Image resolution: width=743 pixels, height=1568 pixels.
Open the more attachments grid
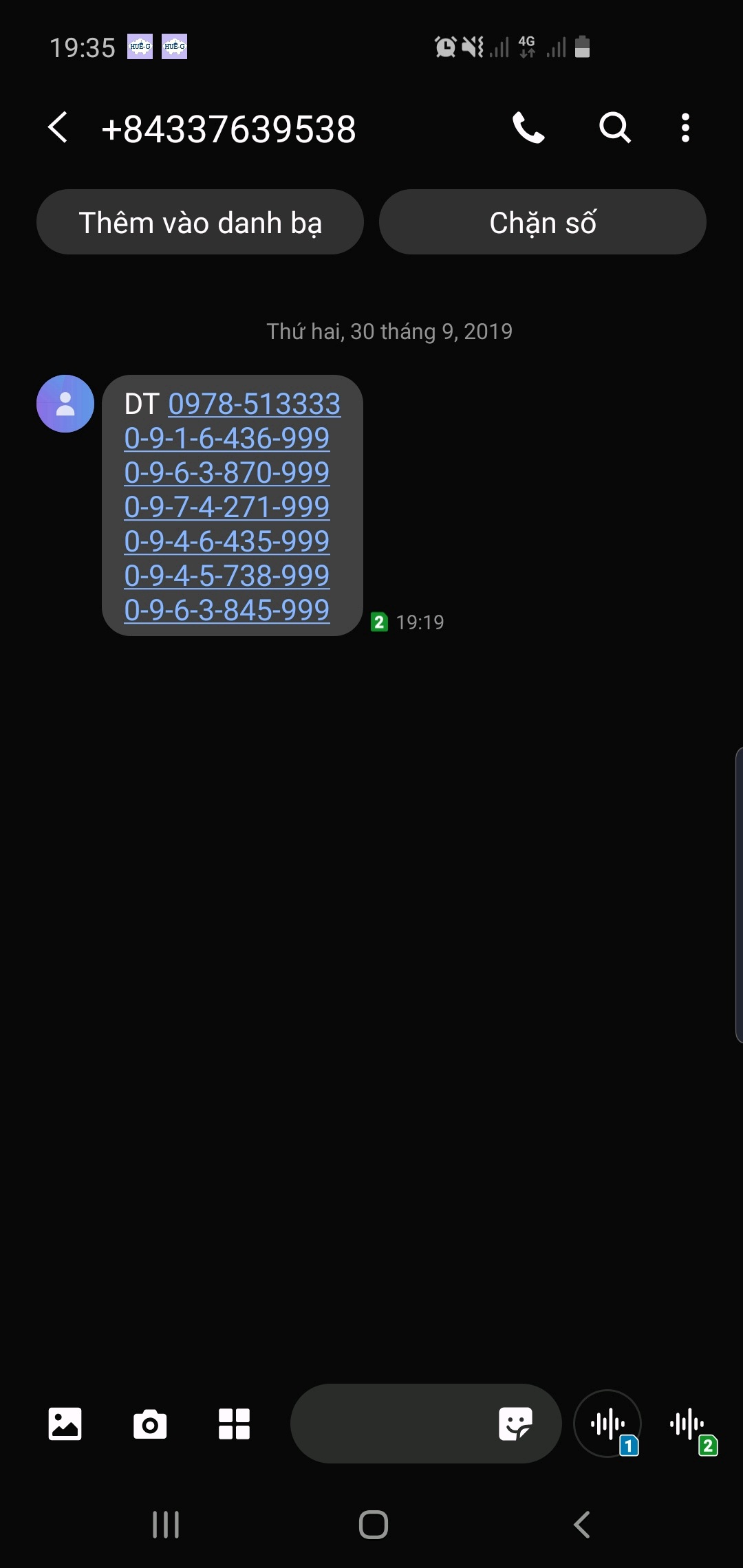point(234,1424)
